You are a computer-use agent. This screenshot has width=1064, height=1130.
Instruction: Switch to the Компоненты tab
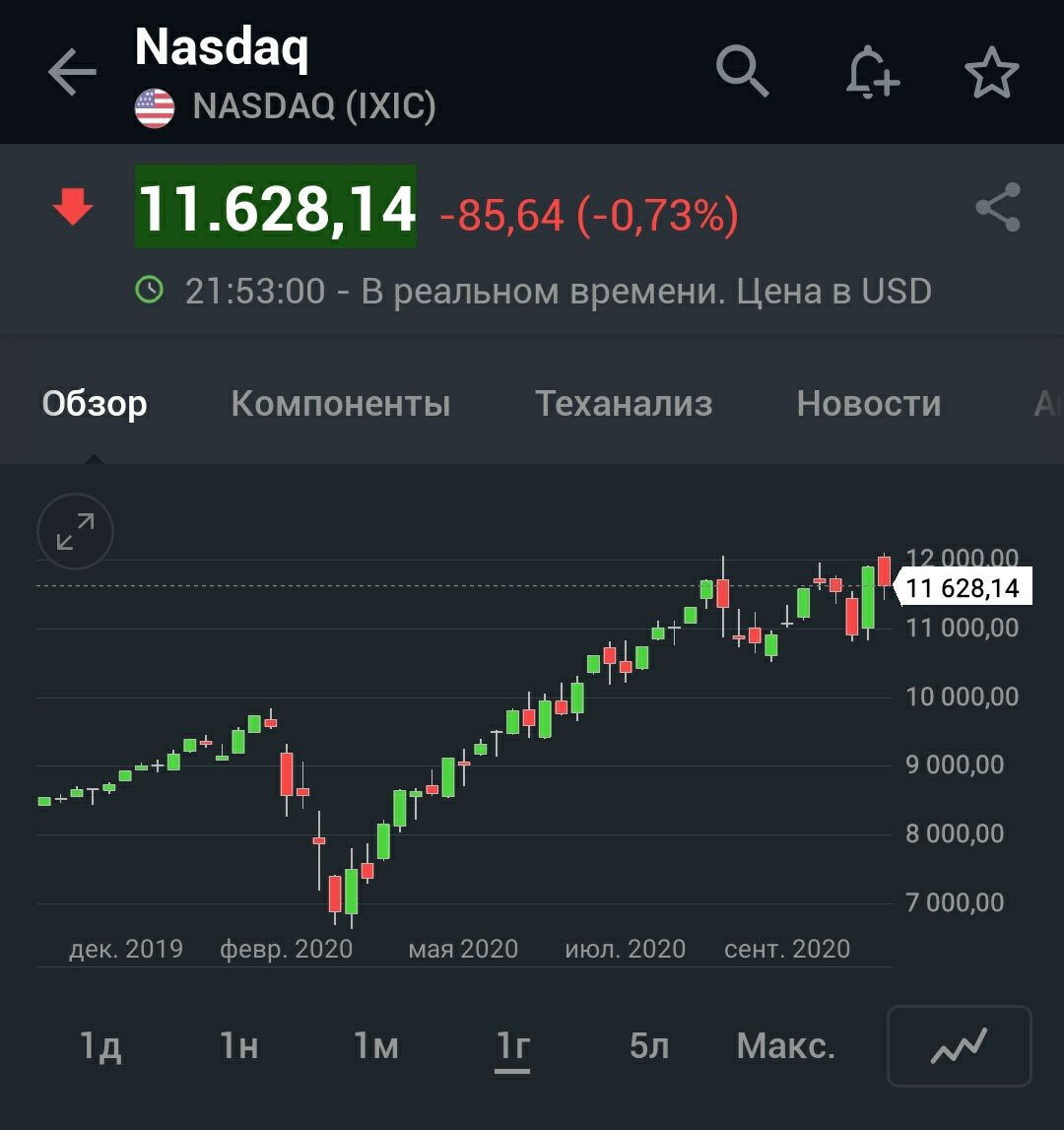(x=340, y=404)
